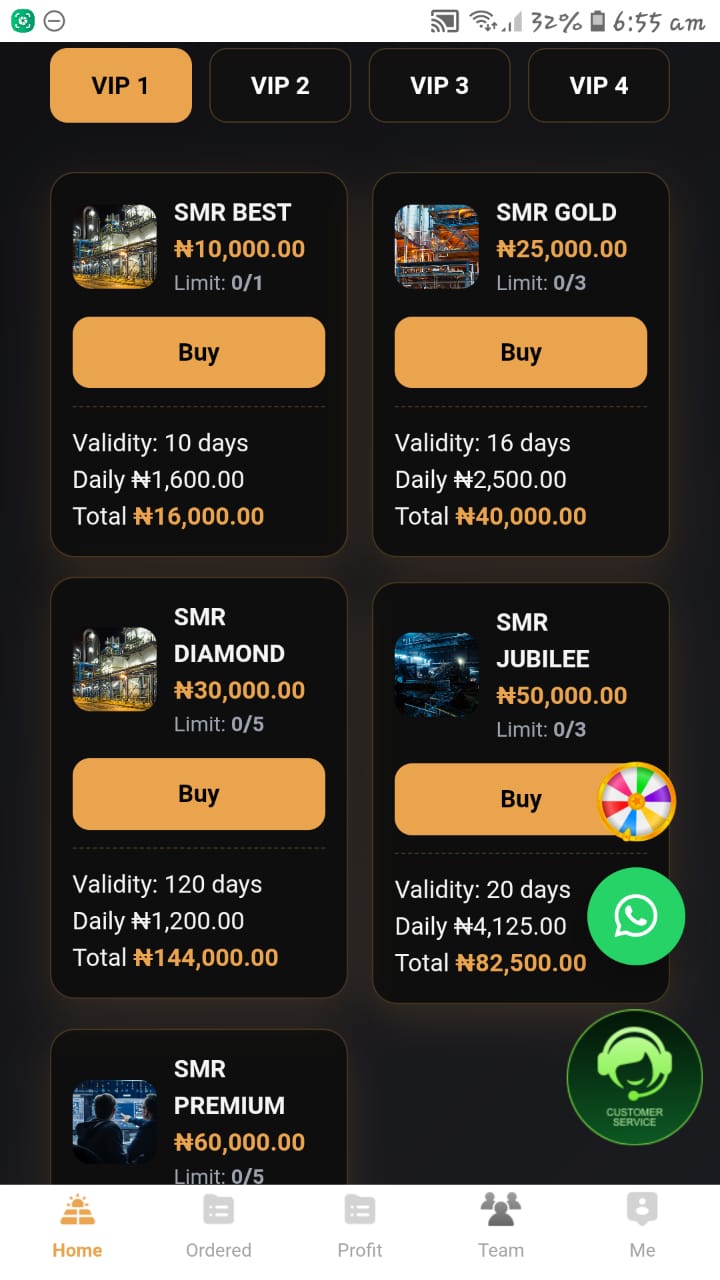Buy the SMR BEST plan

click(198, 352)
